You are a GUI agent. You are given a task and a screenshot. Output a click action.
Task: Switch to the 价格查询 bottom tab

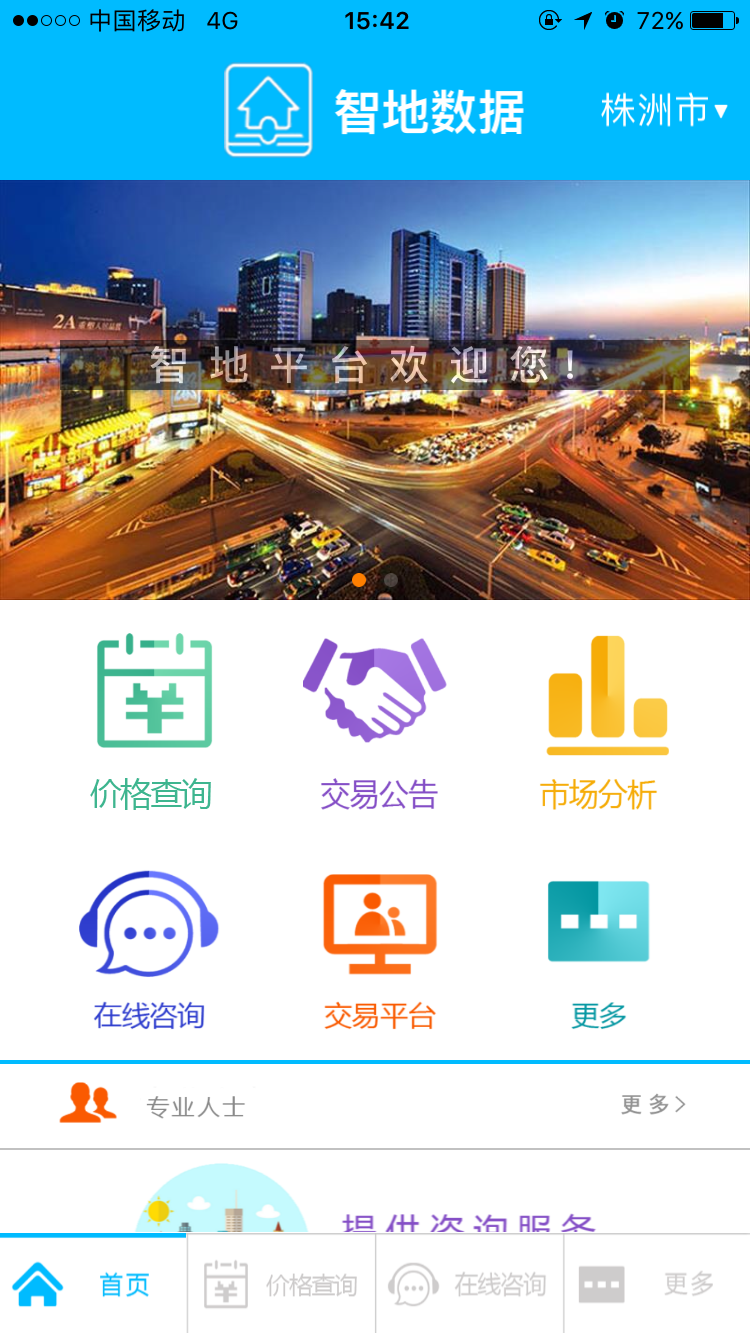[281, 1285]
